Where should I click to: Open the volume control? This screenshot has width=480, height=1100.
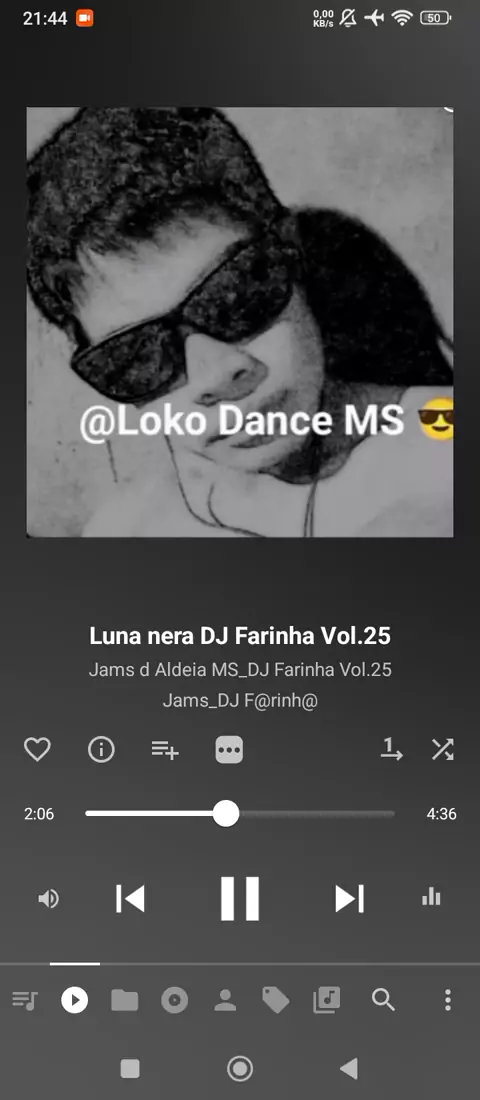[x=48, y=899]
